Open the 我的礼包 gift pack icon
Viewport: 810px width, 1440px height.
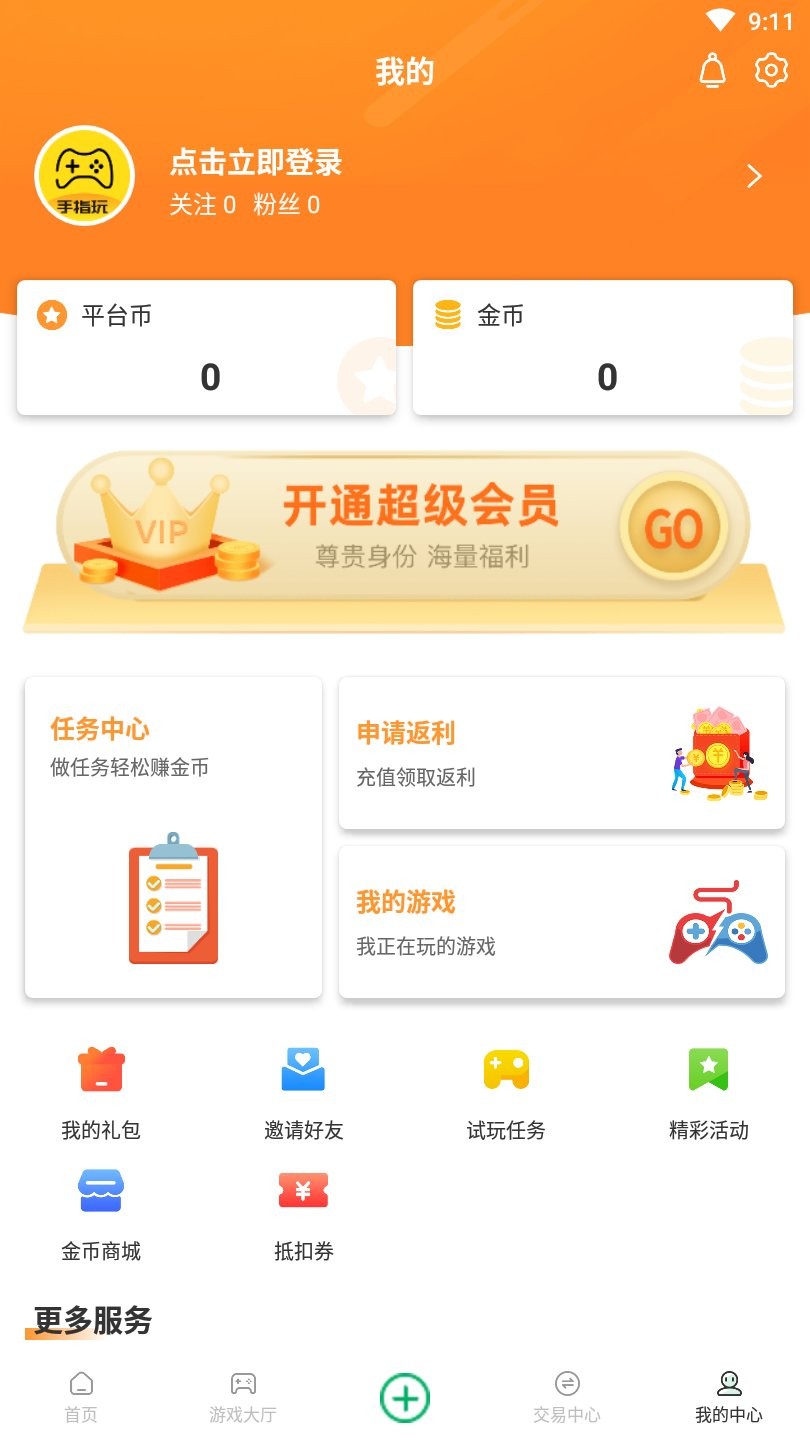[x=99, y=1069]
